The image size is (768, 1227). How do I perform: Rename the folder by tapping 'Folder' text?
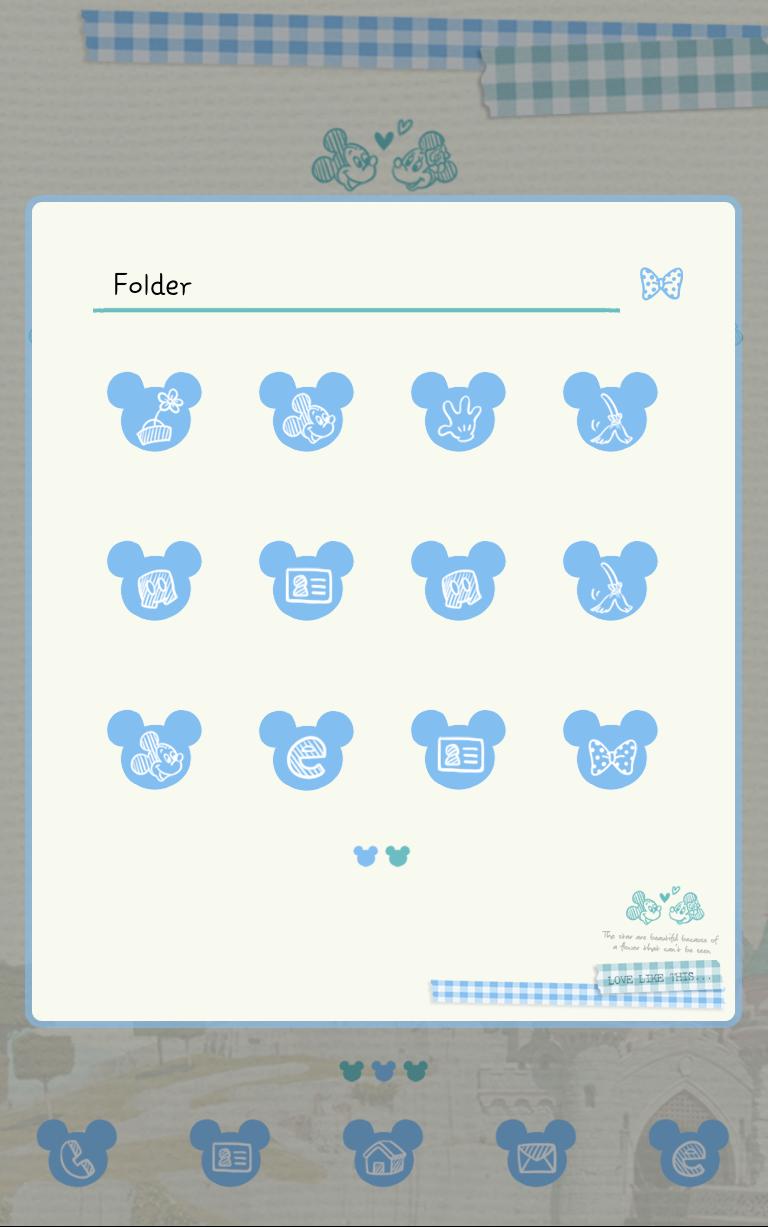151,286
